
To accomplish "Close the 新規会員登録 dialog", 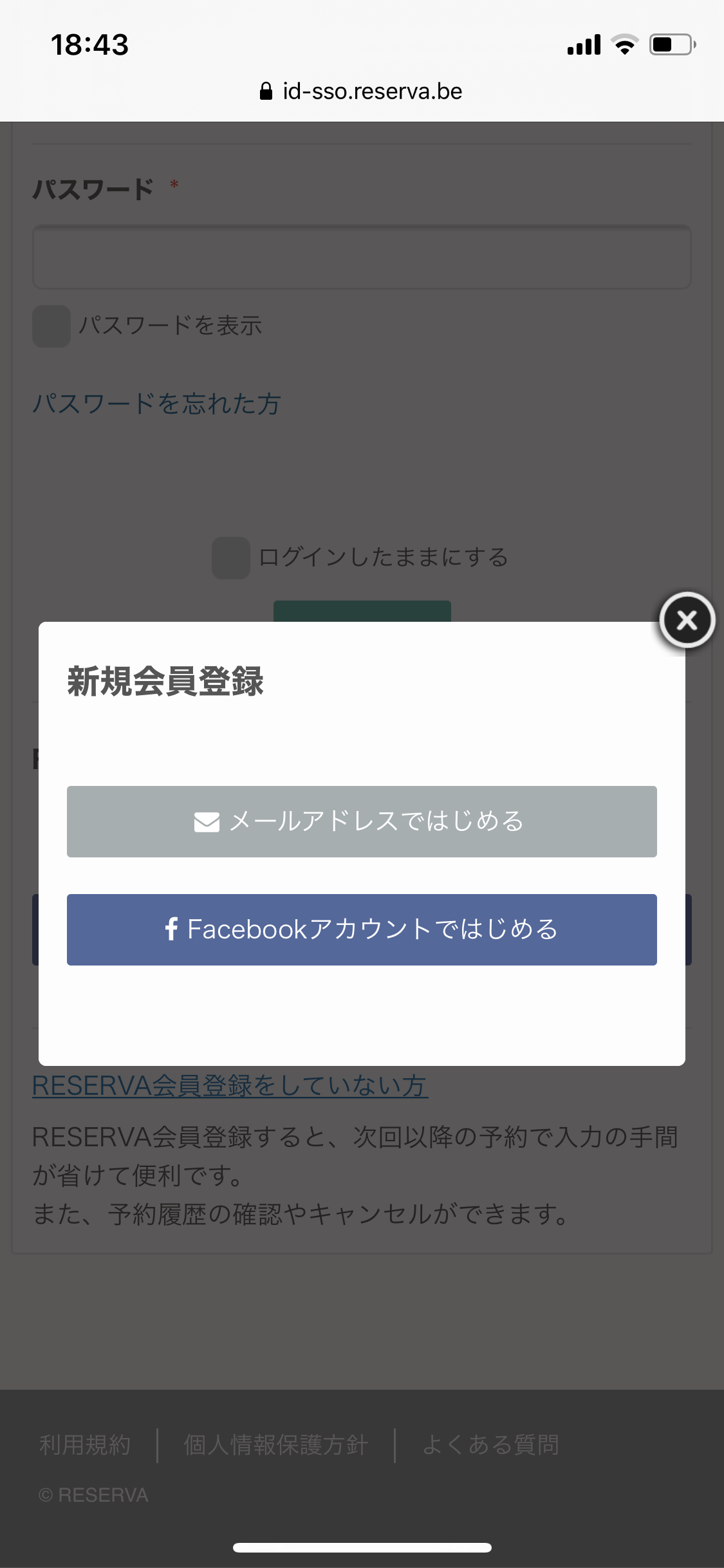I will pyautogui.click(x=687, y=620).
